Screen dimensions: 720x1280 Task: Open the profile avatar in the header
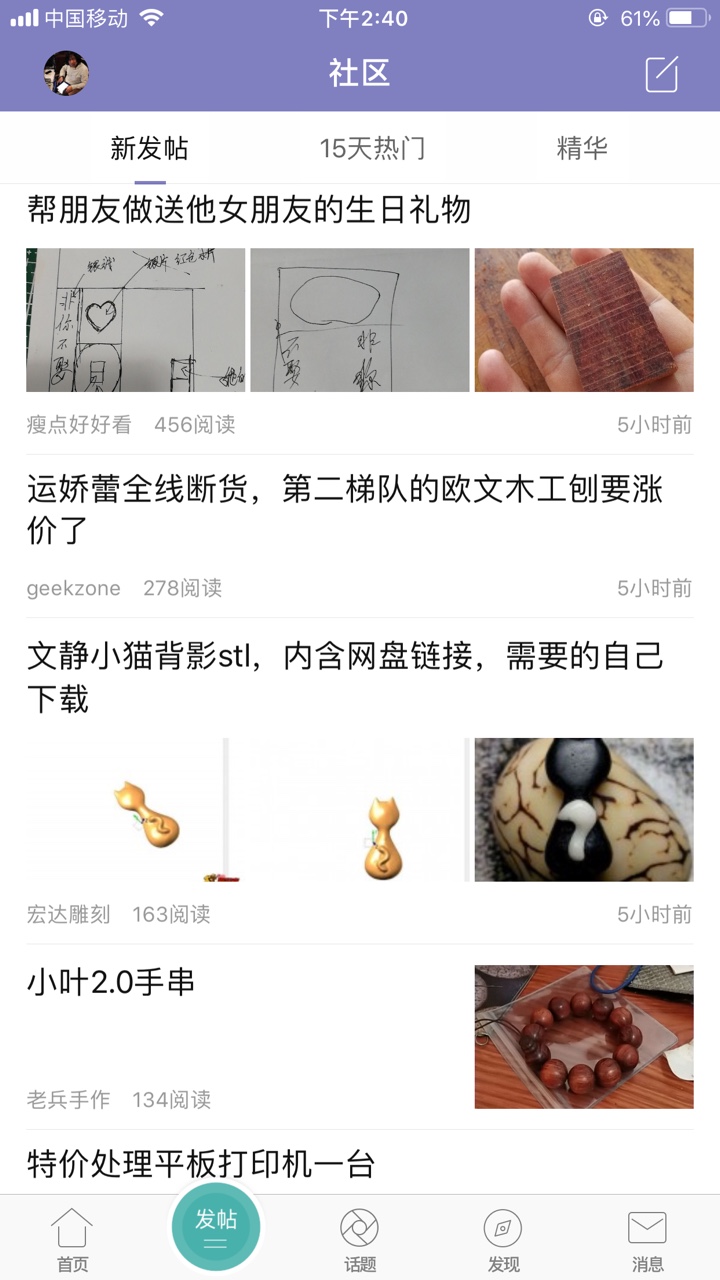pos(66,73)
